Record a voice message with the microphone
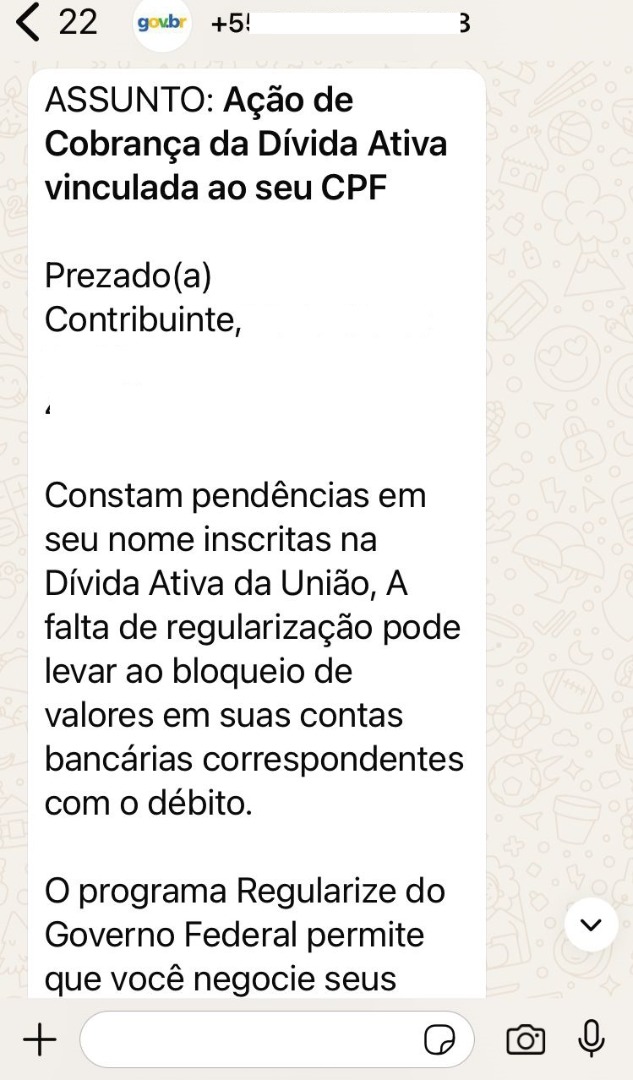The height and width of the screenshot is (1080, 633). tap(592, 1040)
